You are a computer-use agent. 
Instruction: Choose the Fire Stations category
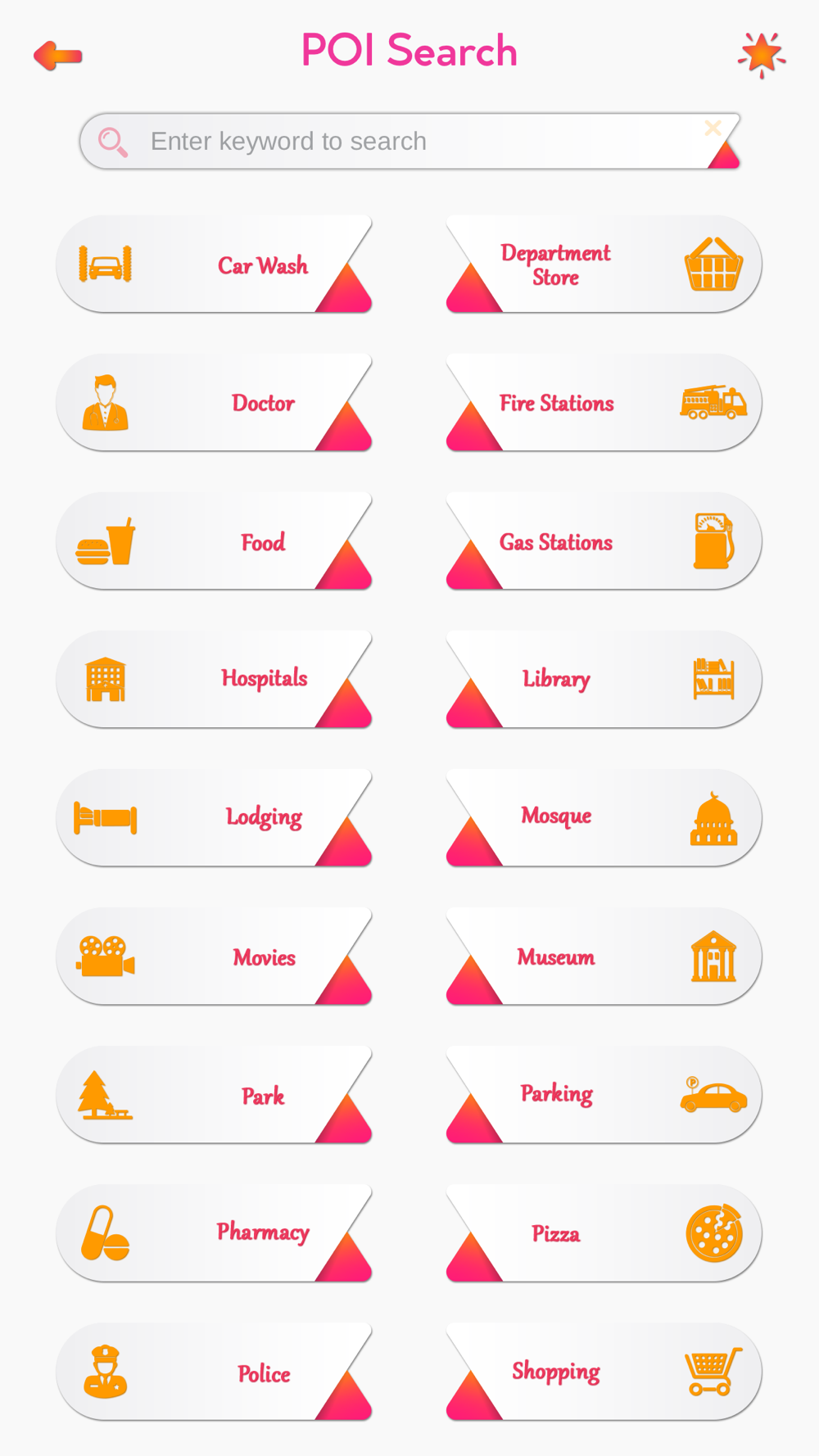603,403
